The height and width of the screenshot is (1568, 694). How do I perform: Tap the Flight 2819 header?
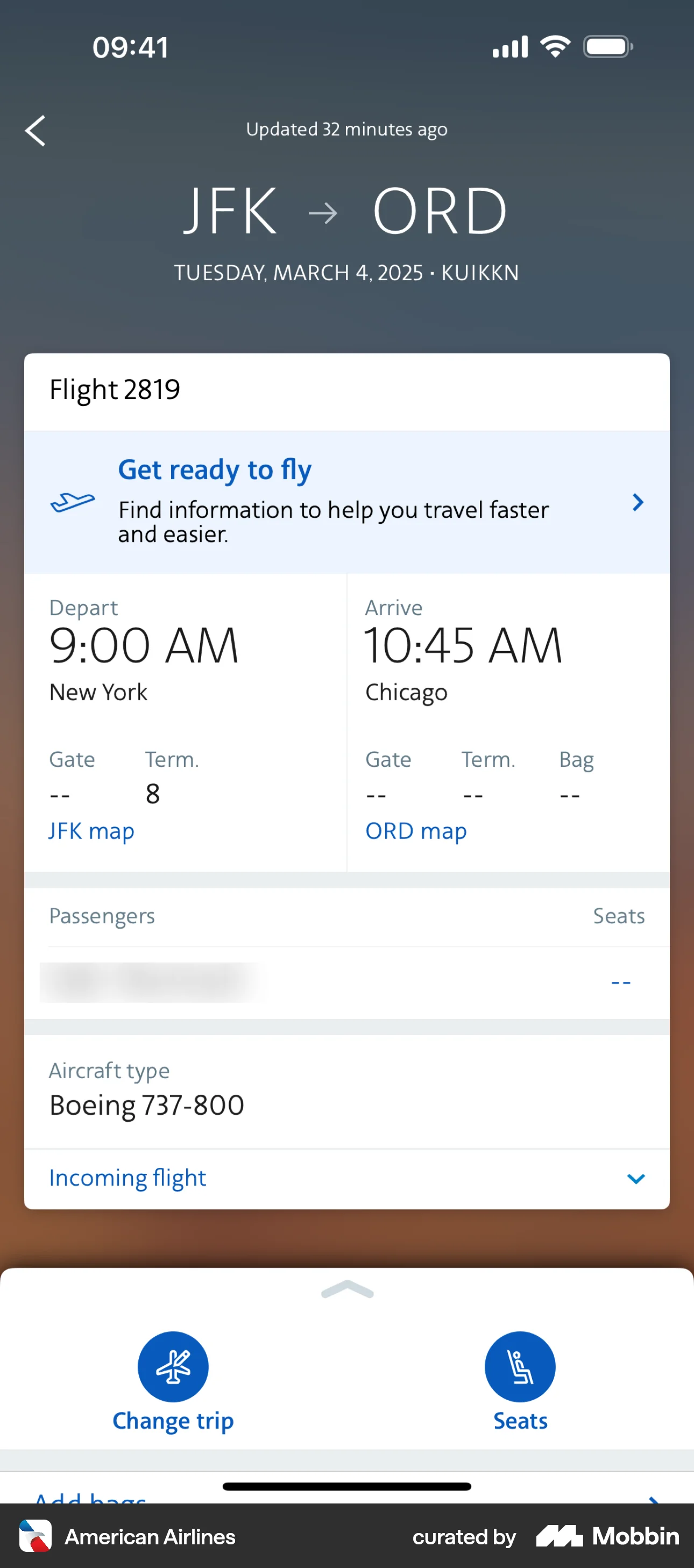[x=115, y=389]
